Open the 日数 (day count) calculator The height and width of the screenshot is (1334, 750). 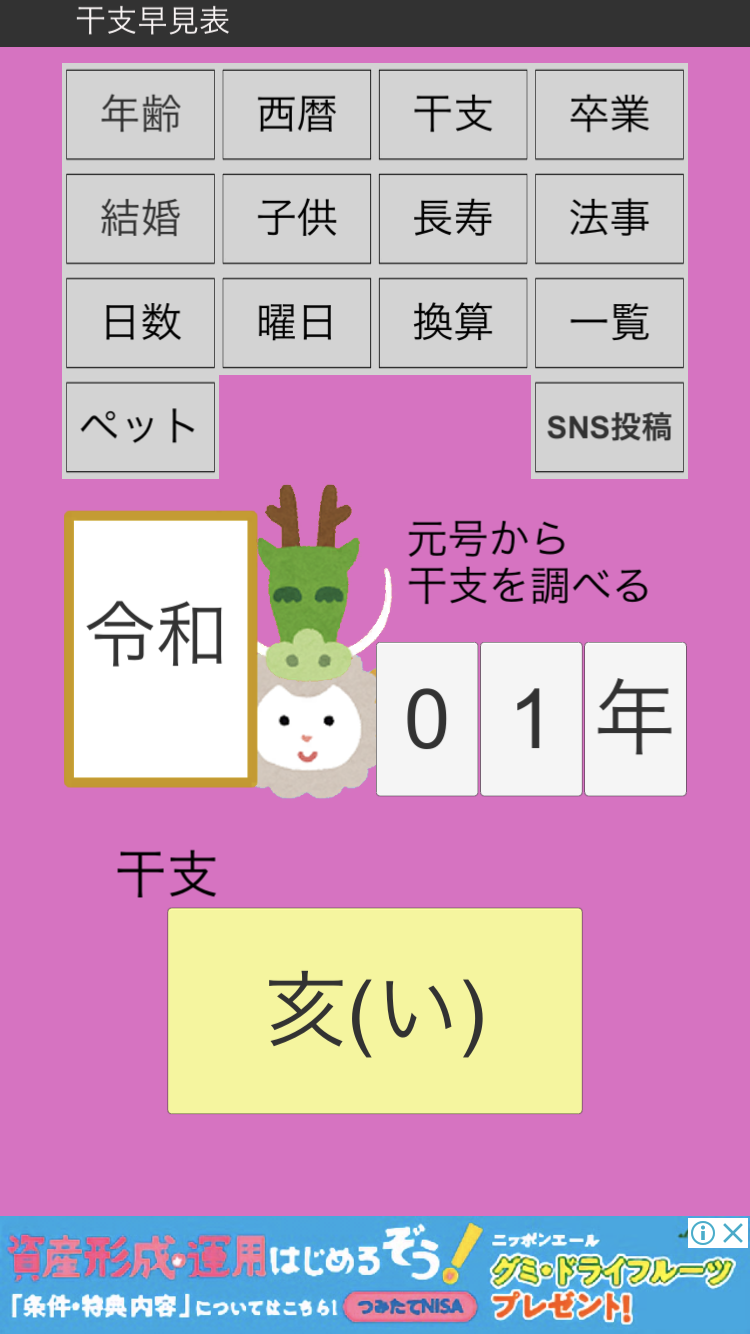(140, 322)
